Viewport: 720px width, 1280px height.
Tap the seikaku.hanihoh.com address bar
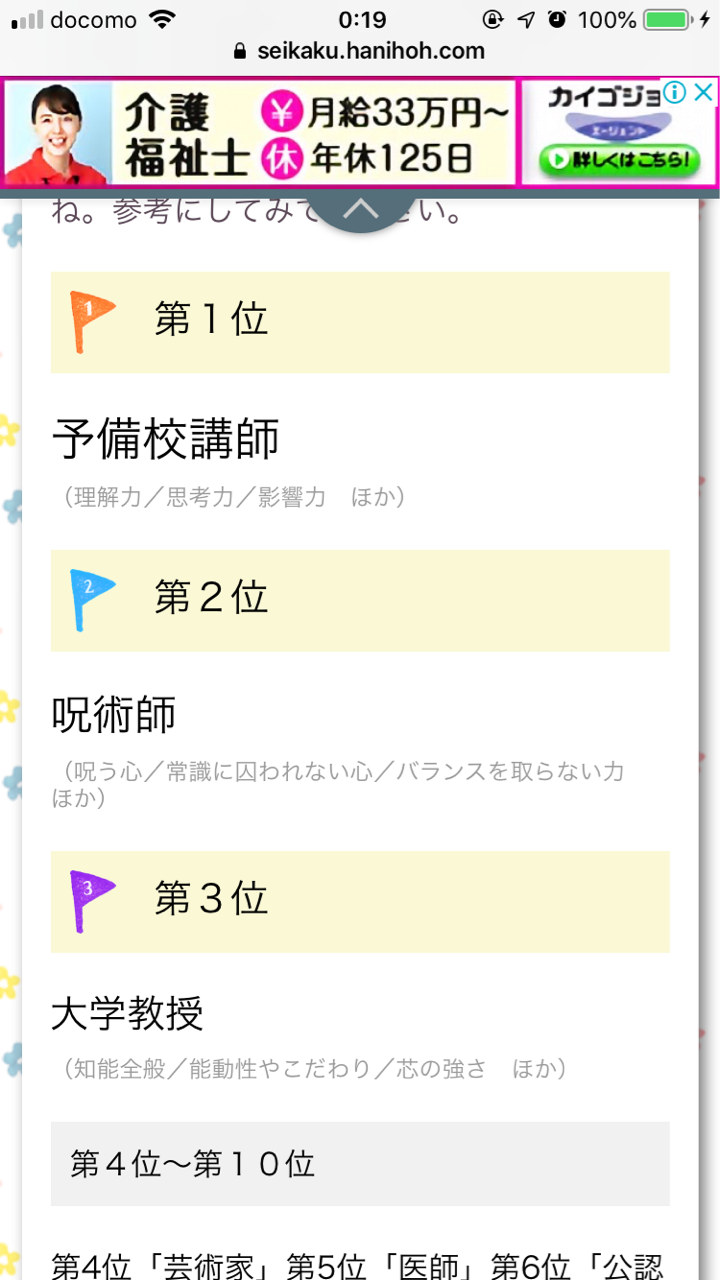pyautogui.click(x=360, y=51)
